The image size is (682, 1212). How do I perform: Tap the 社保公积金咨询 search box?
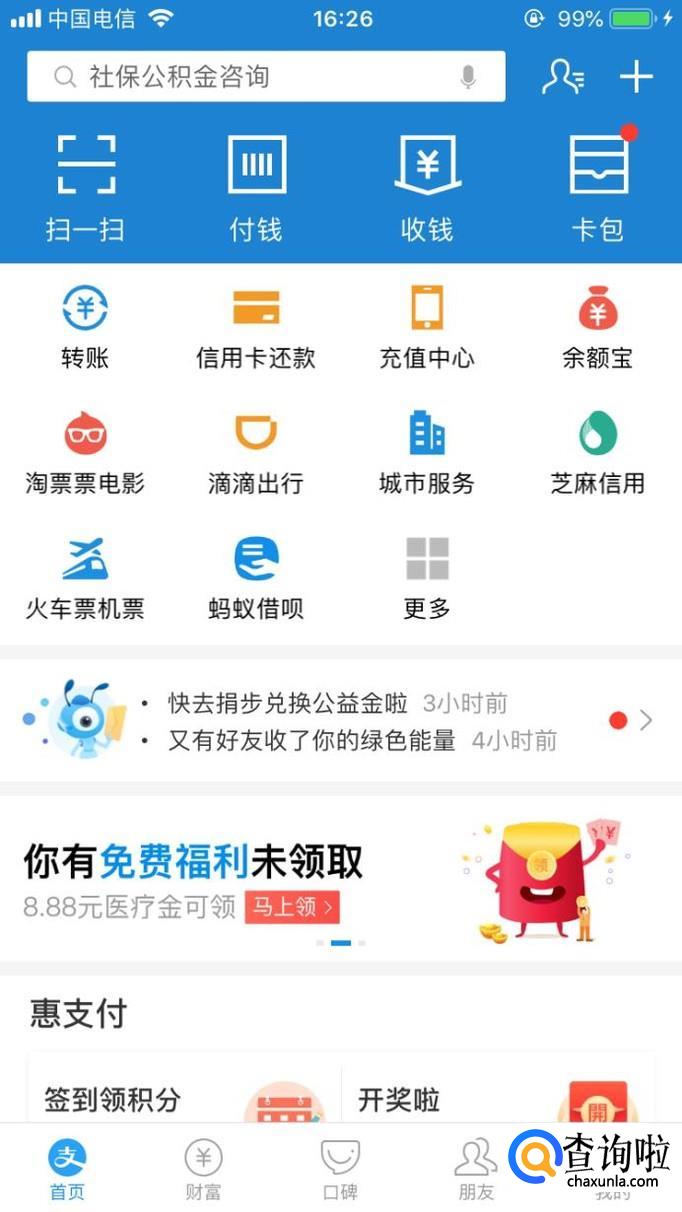click(x=250, y=77)
